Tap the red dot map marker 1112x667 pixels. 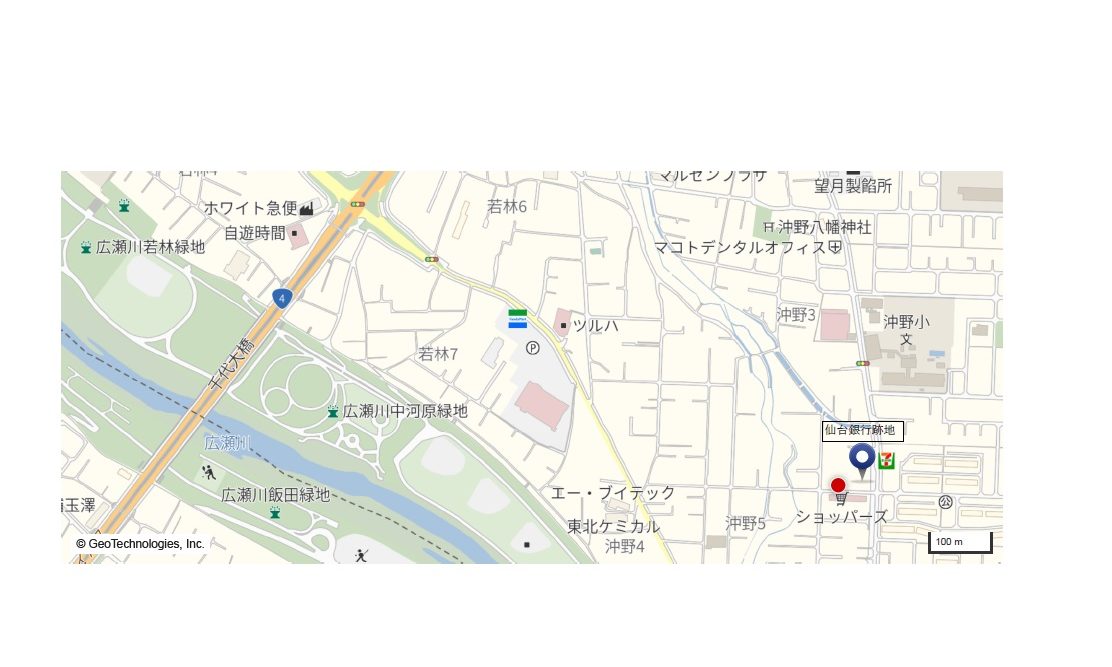click(838, 485)
